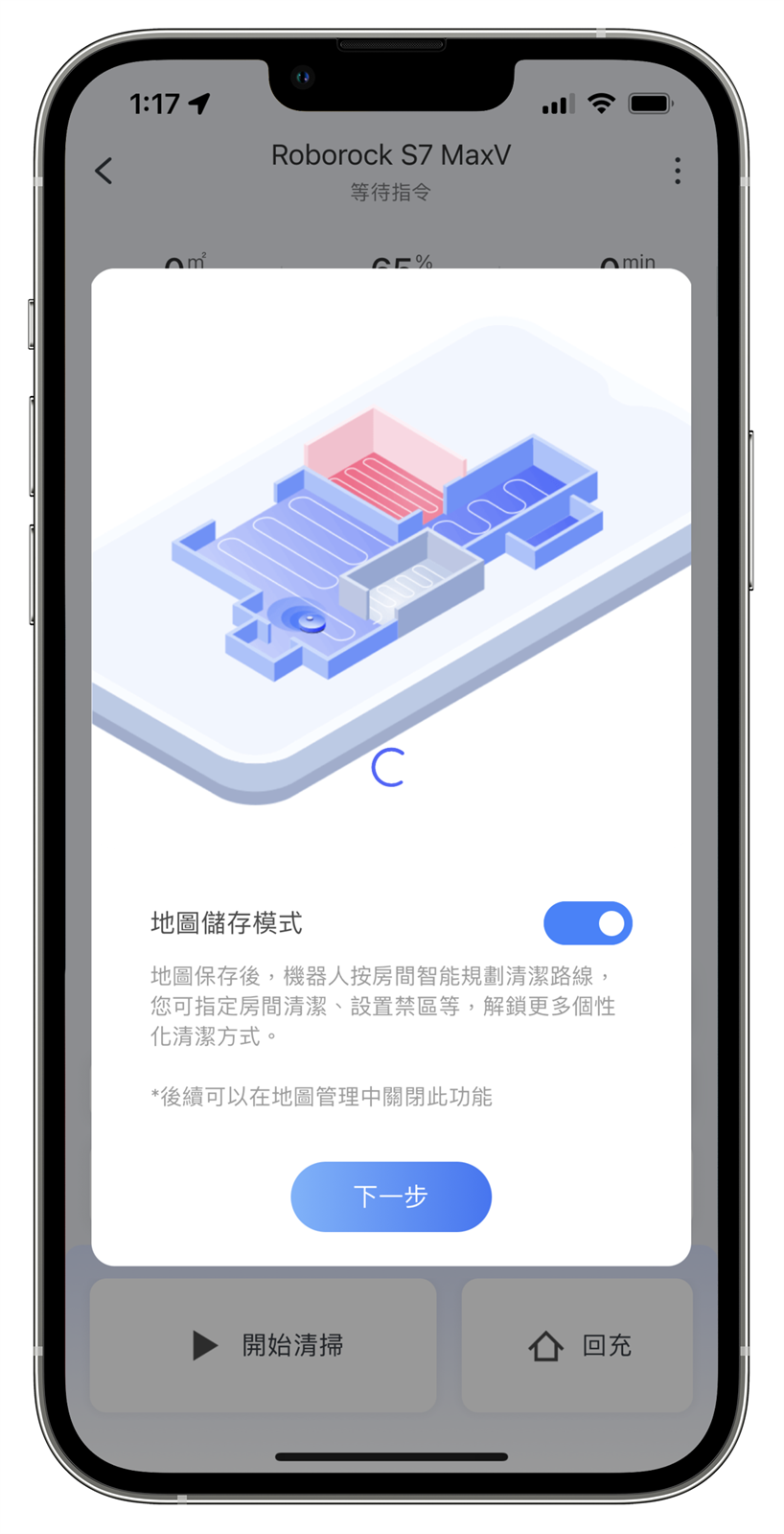The image size is (784, 1534).
Task: Tap the 下一步 button
Action: [x=391, y=1197]
